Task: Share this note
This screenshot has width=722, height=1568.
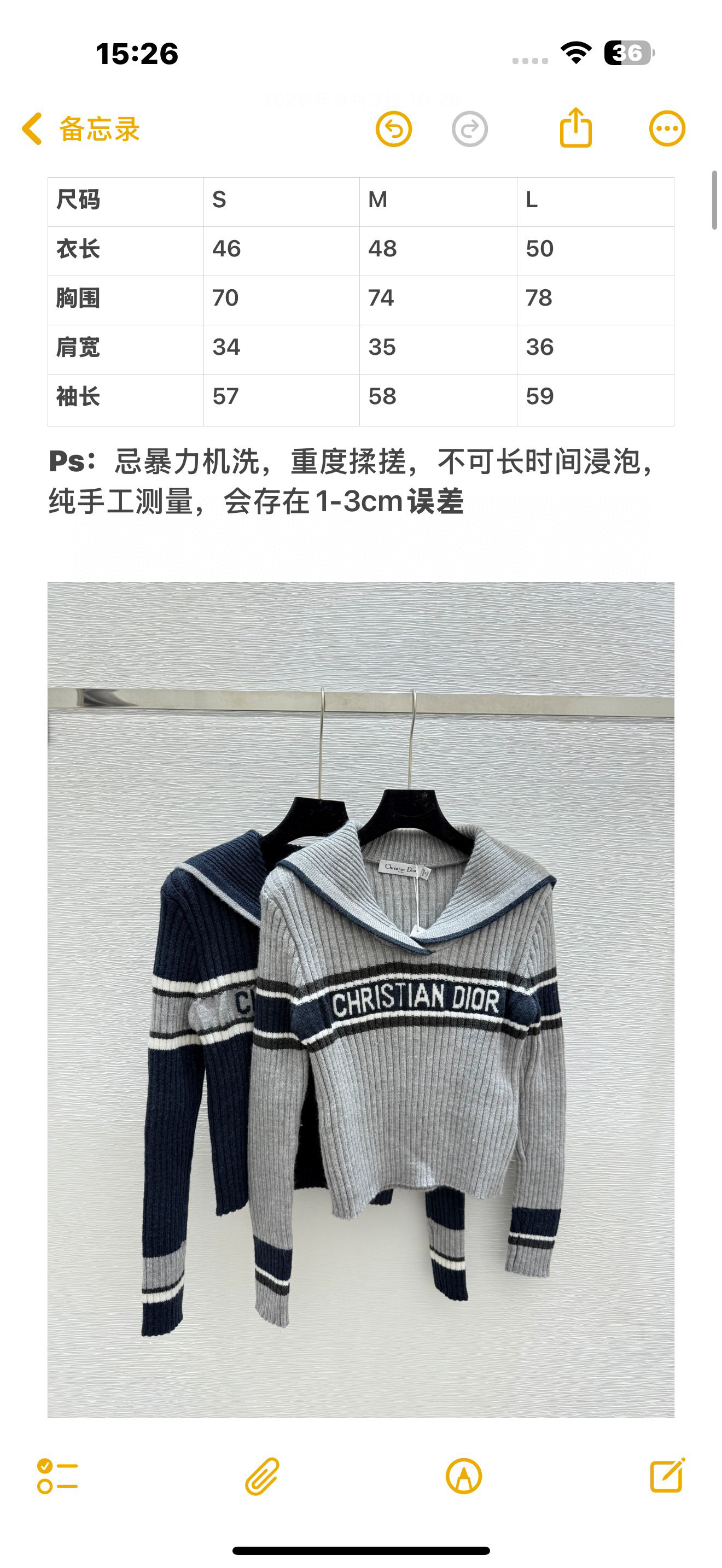Action: tap(575, 128)
